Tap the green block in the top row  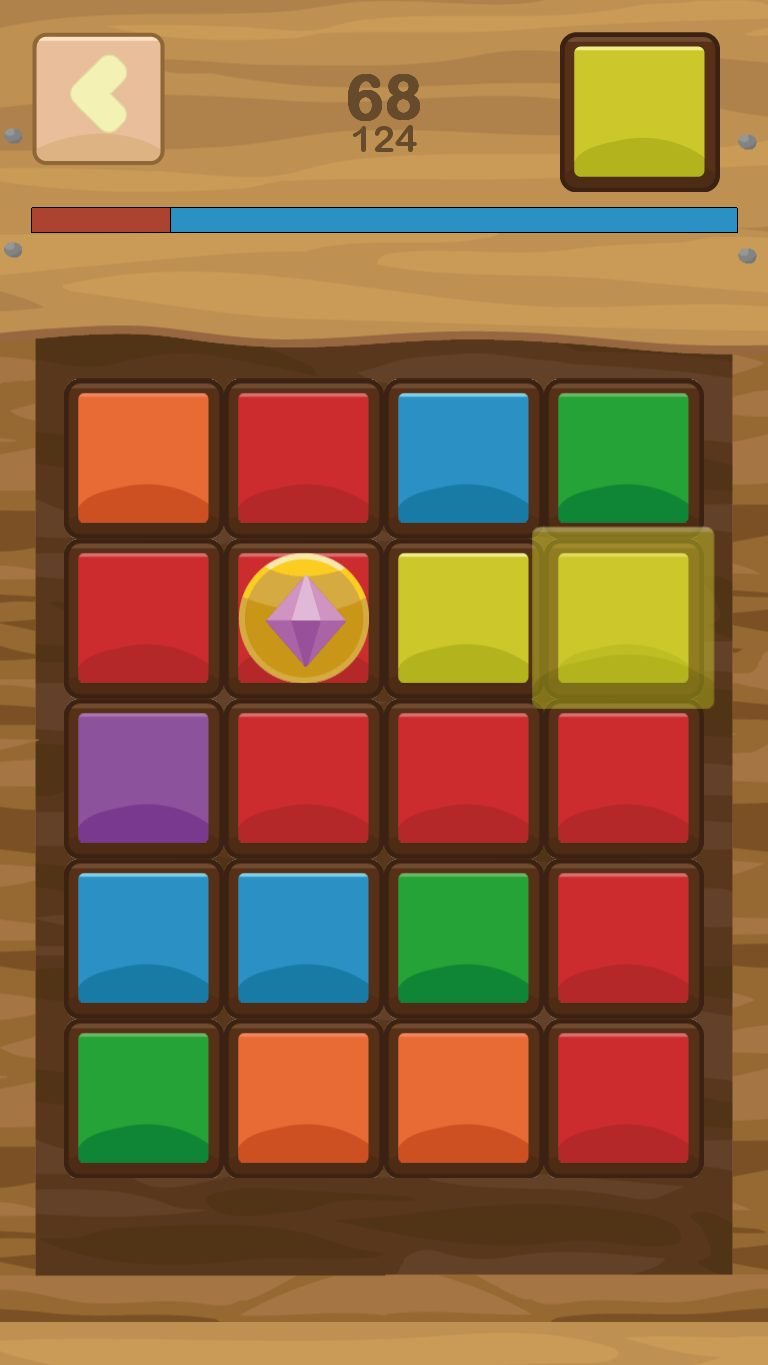623,458
